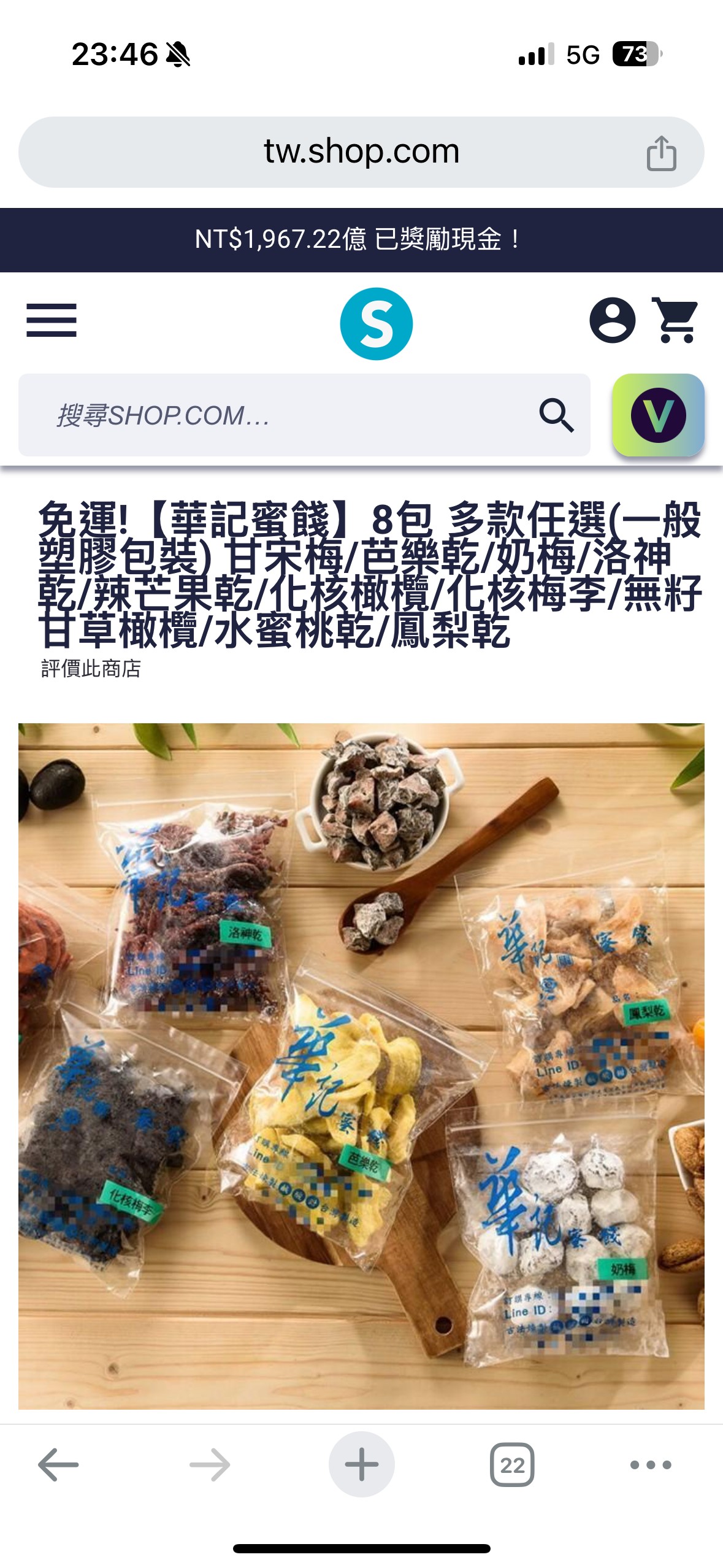
Task: Open the product photo of 華記蜜餞
Action: pos(361,1066)
